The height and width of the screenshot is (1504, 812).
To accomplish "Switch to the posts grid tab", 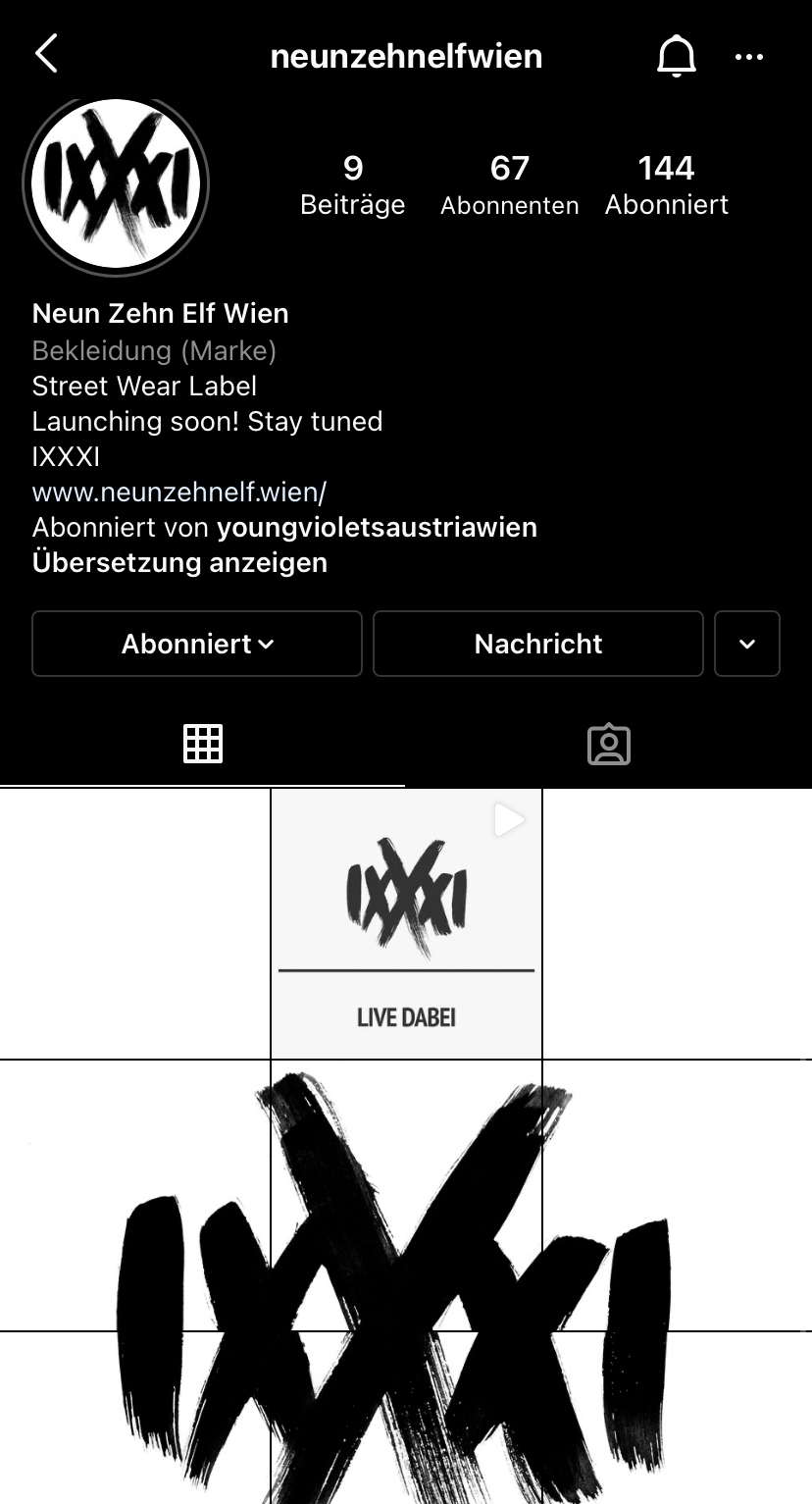I will point(203,744).
